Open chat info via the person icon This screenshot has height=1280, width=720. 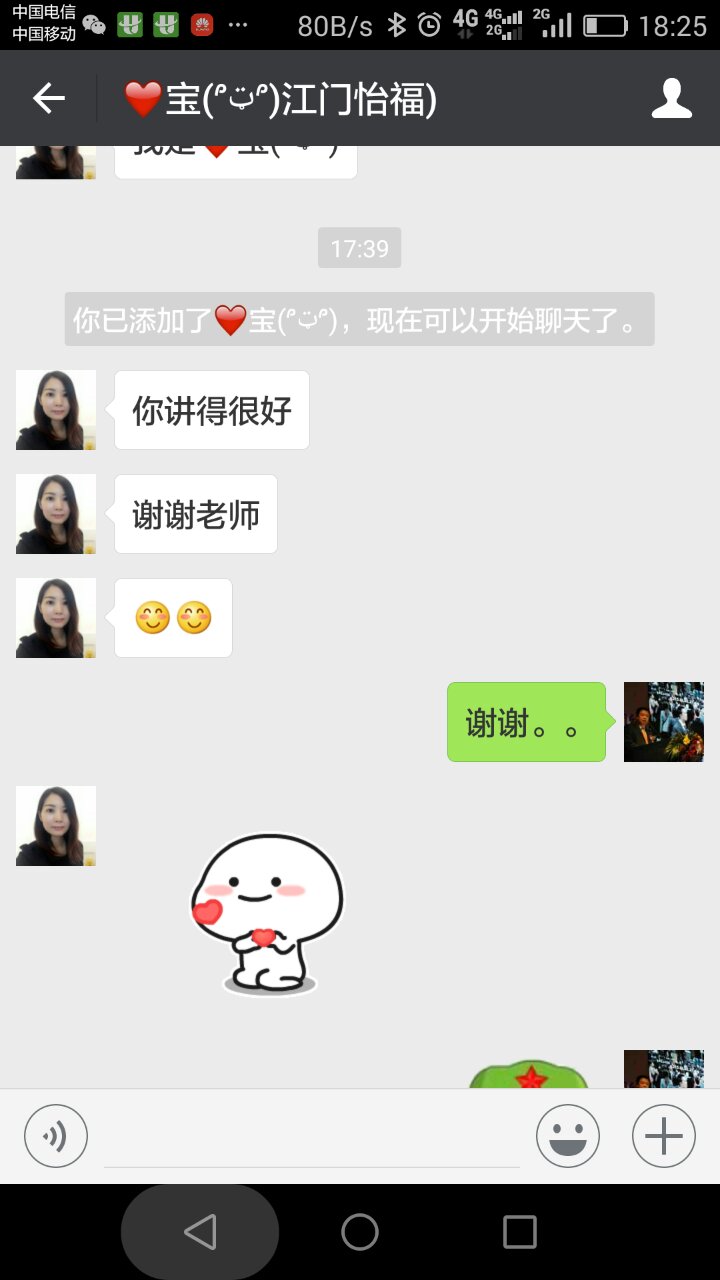click(x=671, y=98)
